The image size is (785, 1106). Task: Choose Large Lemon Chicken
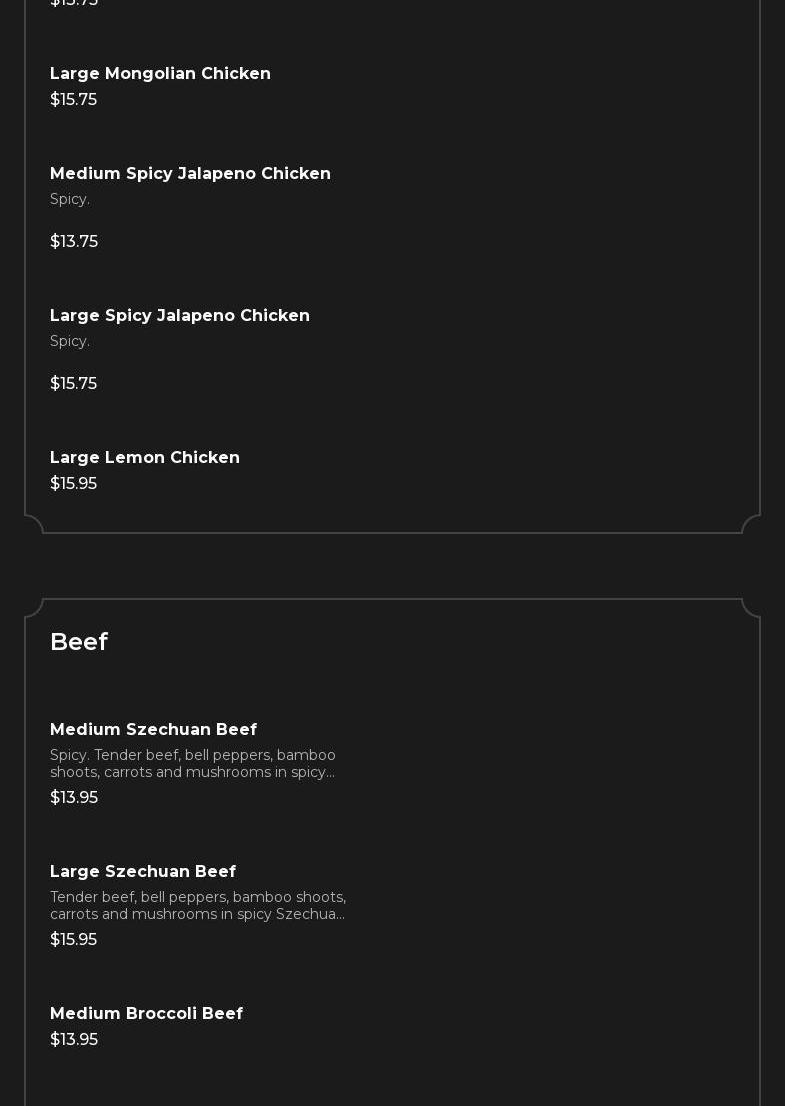click(x=145, y=458)
